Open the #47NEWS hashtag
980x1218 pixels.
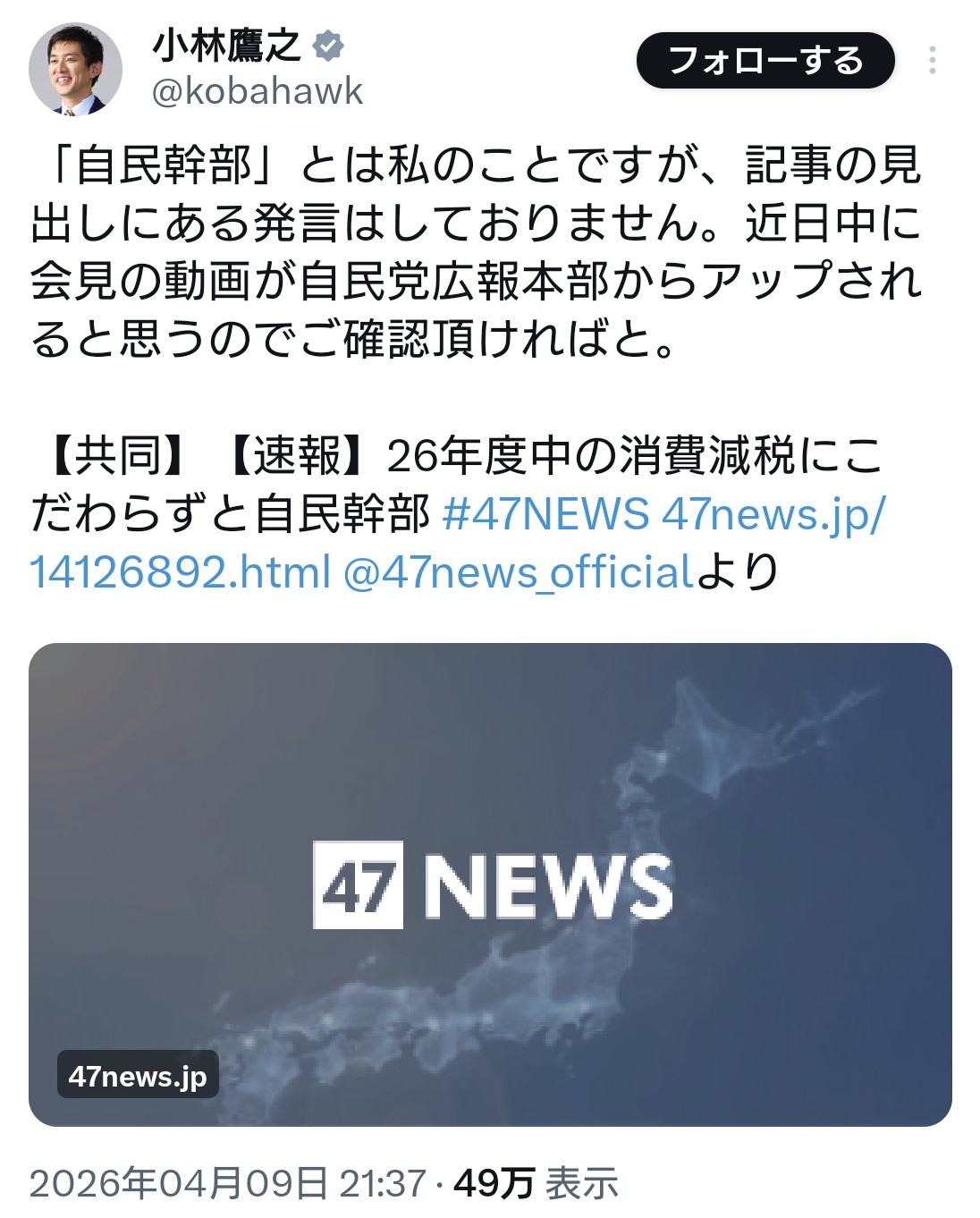[545, 513]
